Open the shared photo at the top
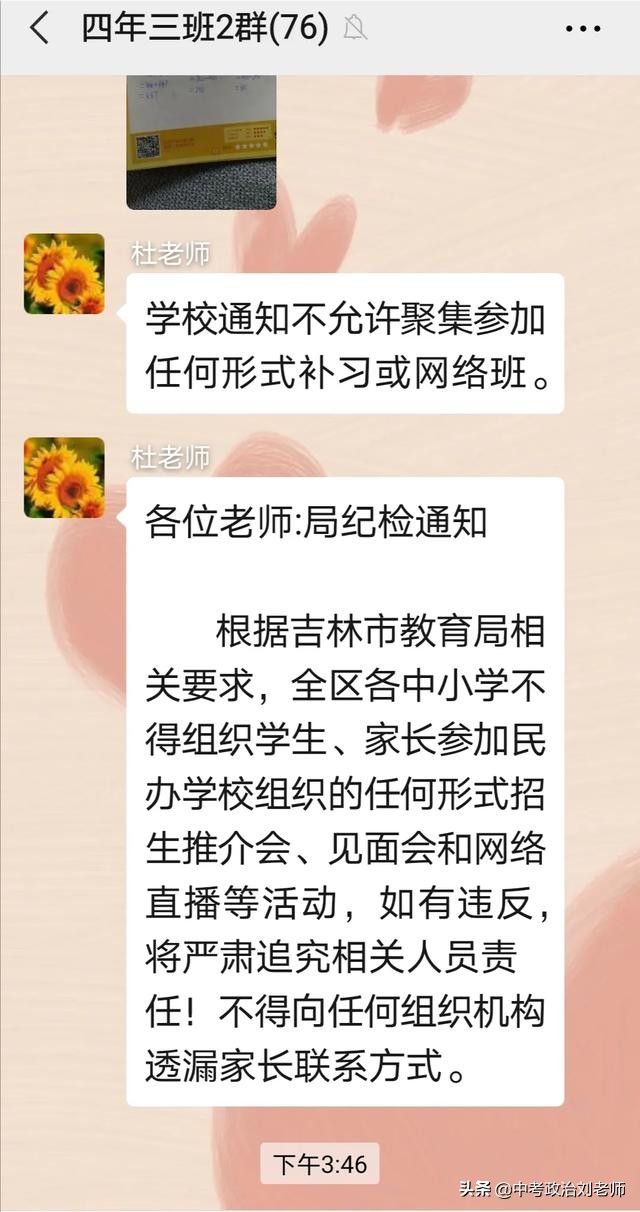Image resolution: width=640 pixels, height=1212 pixels. 201,142
